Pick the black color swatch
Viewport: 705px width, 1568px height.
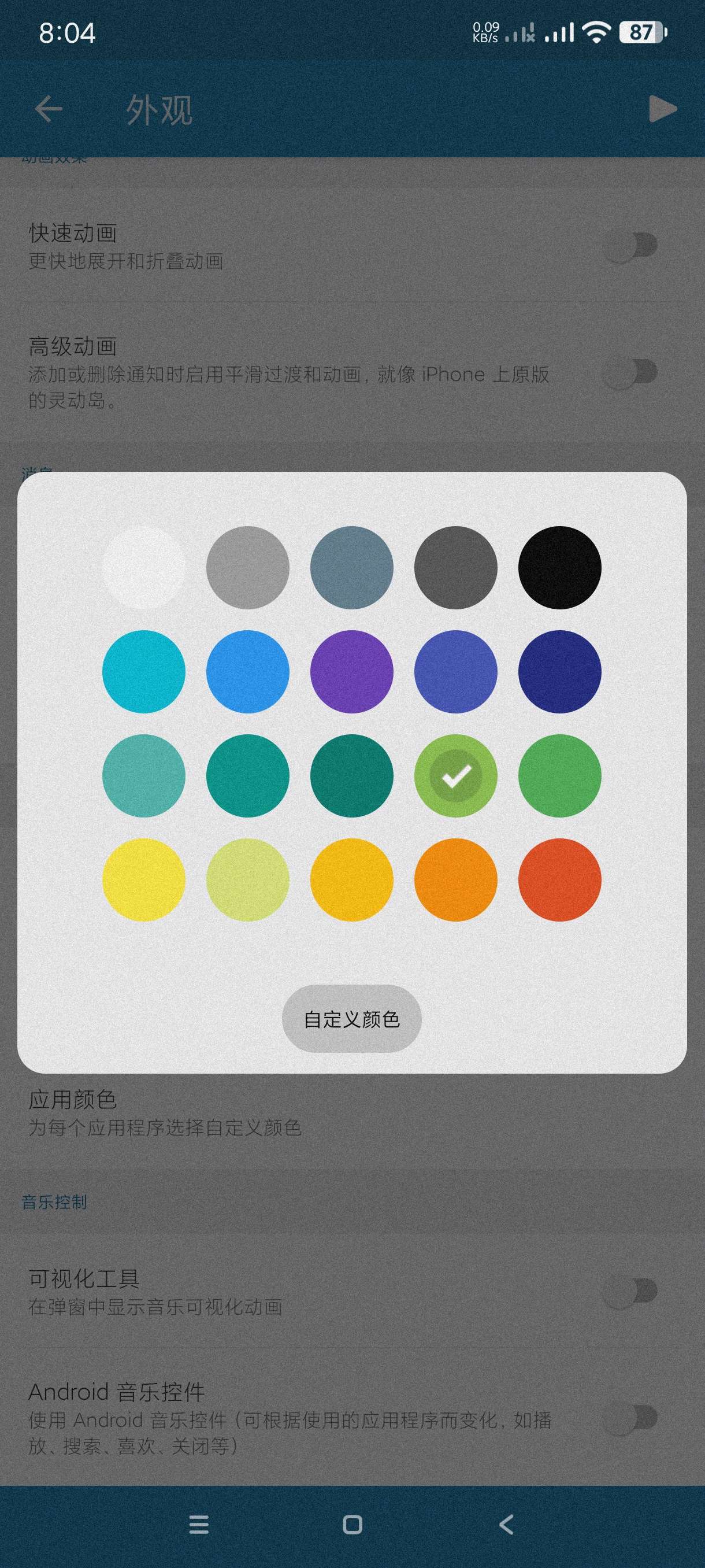tap(559, 567)
